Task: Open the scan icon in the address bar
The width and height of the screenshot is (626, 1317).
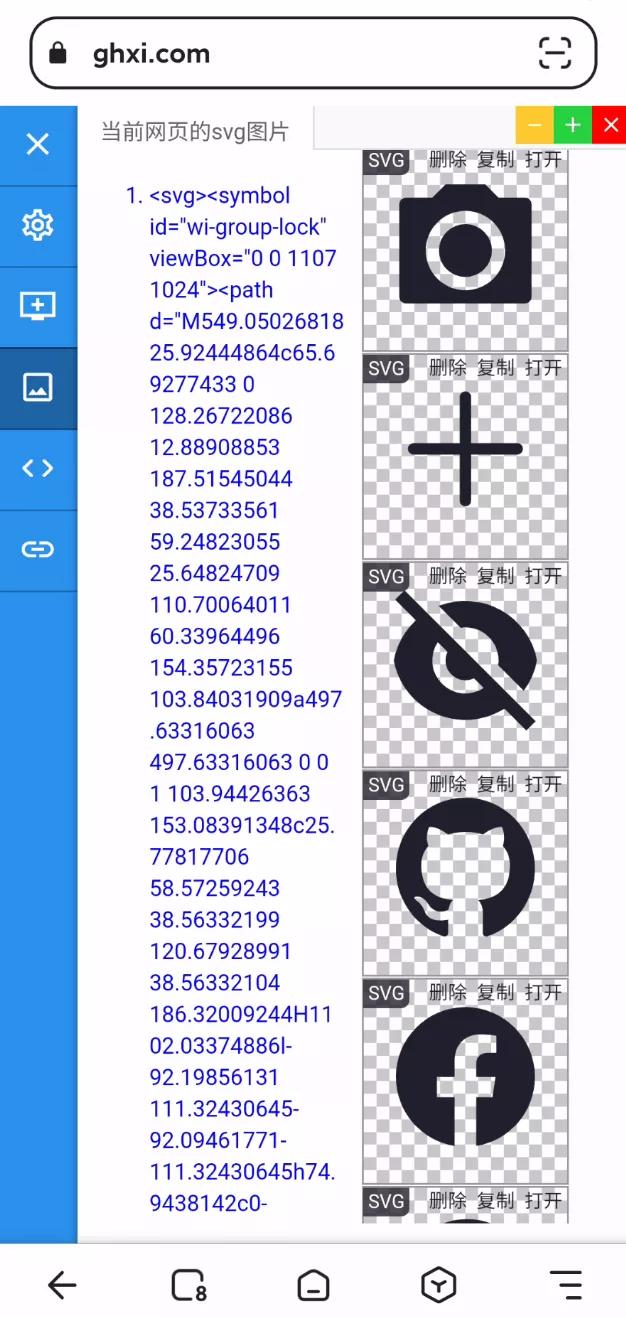Action: (x=555, y=53)
